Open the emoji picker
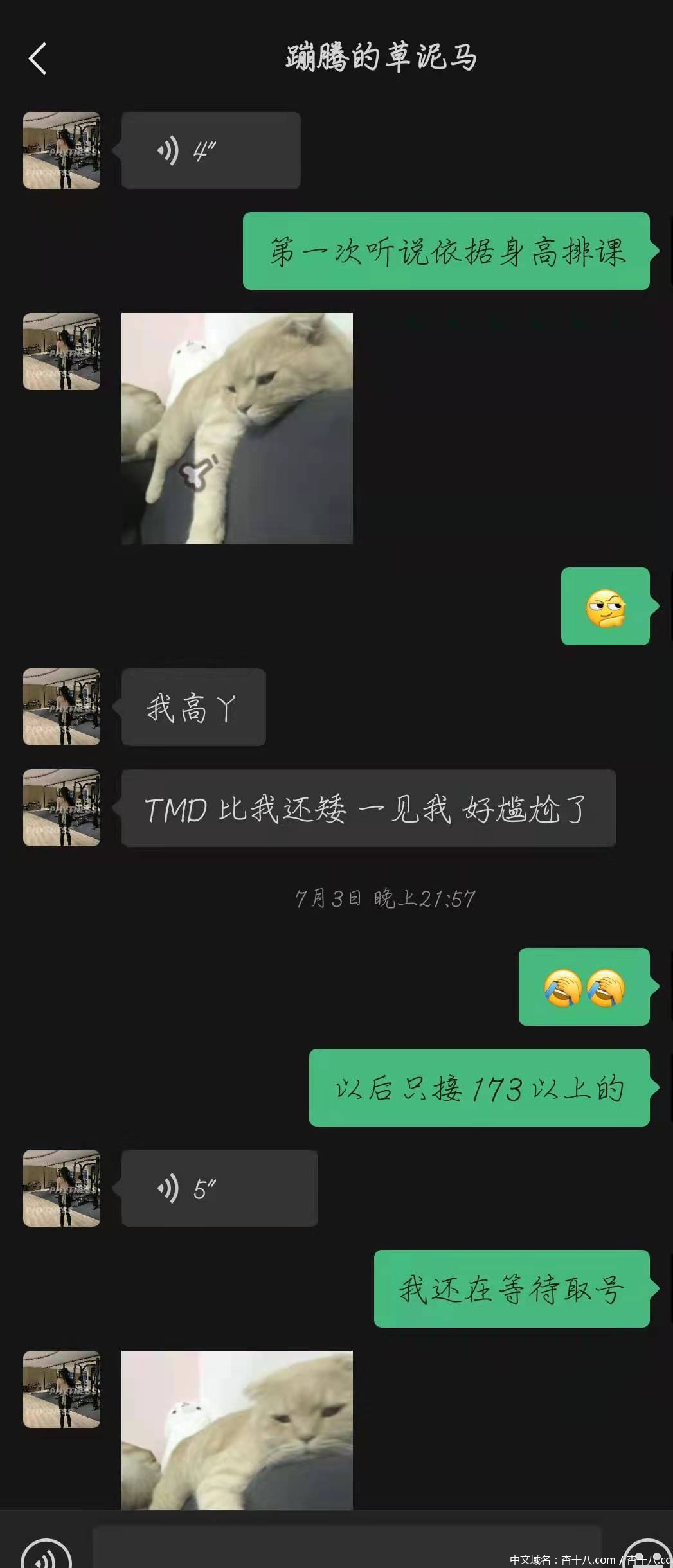 click(647, 1556)
